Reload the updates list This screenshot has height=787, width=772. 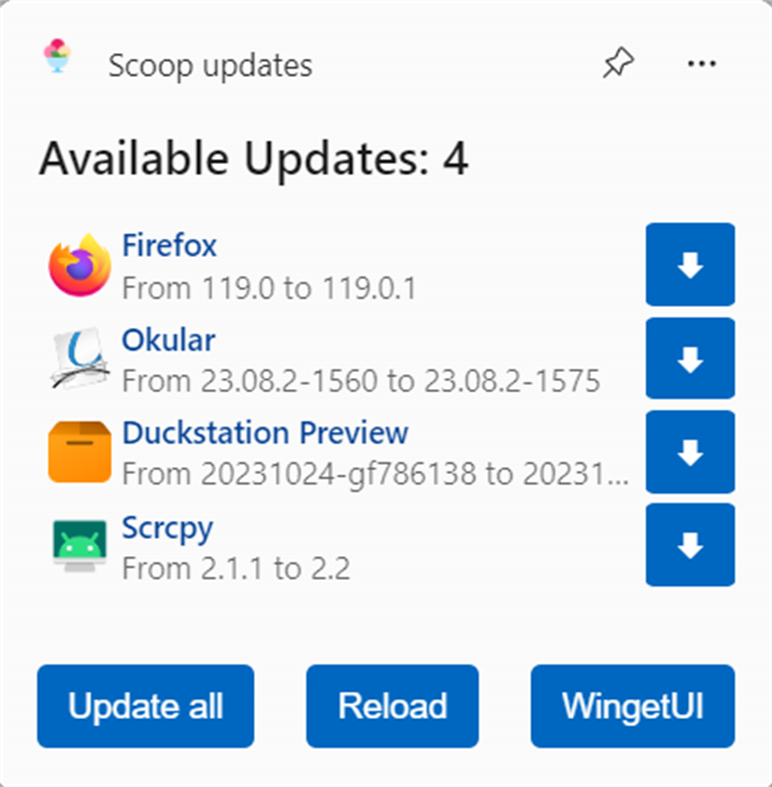tap(392, 706)
